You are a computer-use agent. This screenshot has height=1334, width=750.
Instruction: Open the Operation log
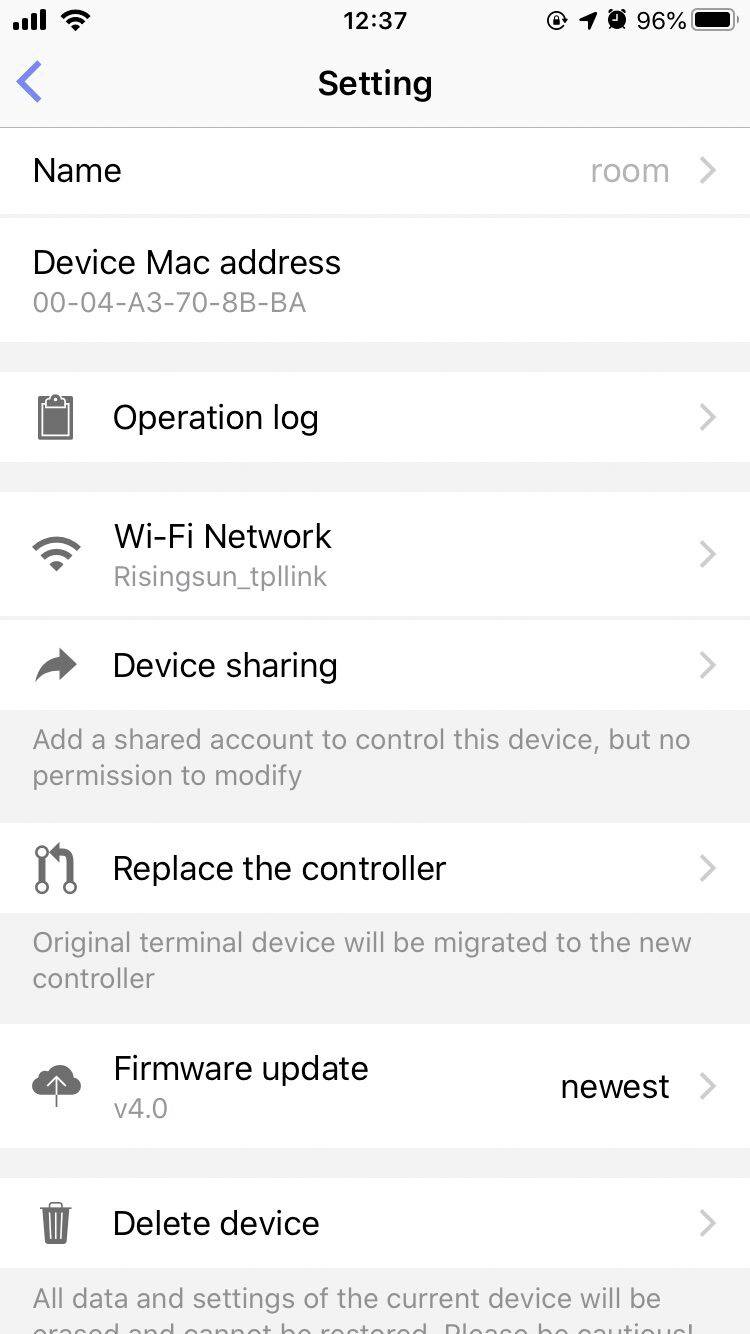[x=375, y=417]
